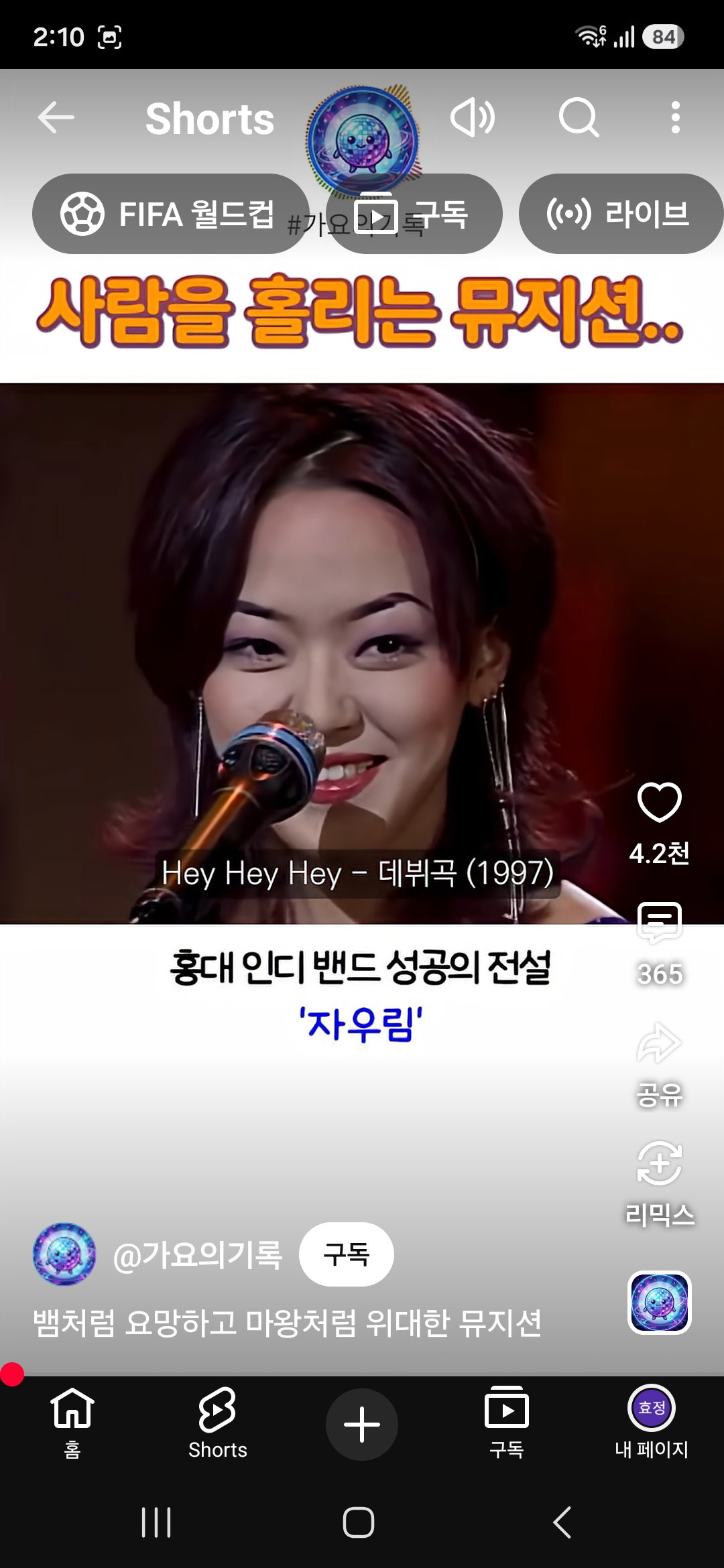Open the sound tile above 내 페이지

click(660, 1303)
